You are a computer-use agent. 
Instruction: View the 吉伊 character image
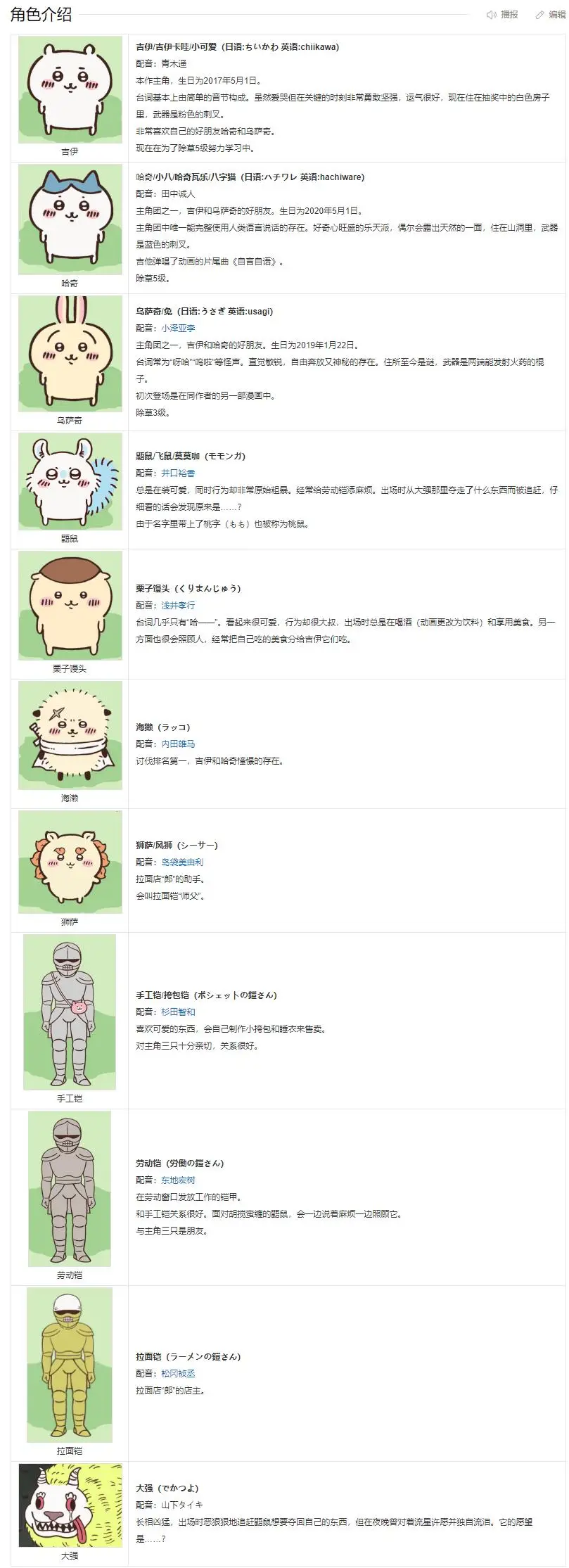70,90
